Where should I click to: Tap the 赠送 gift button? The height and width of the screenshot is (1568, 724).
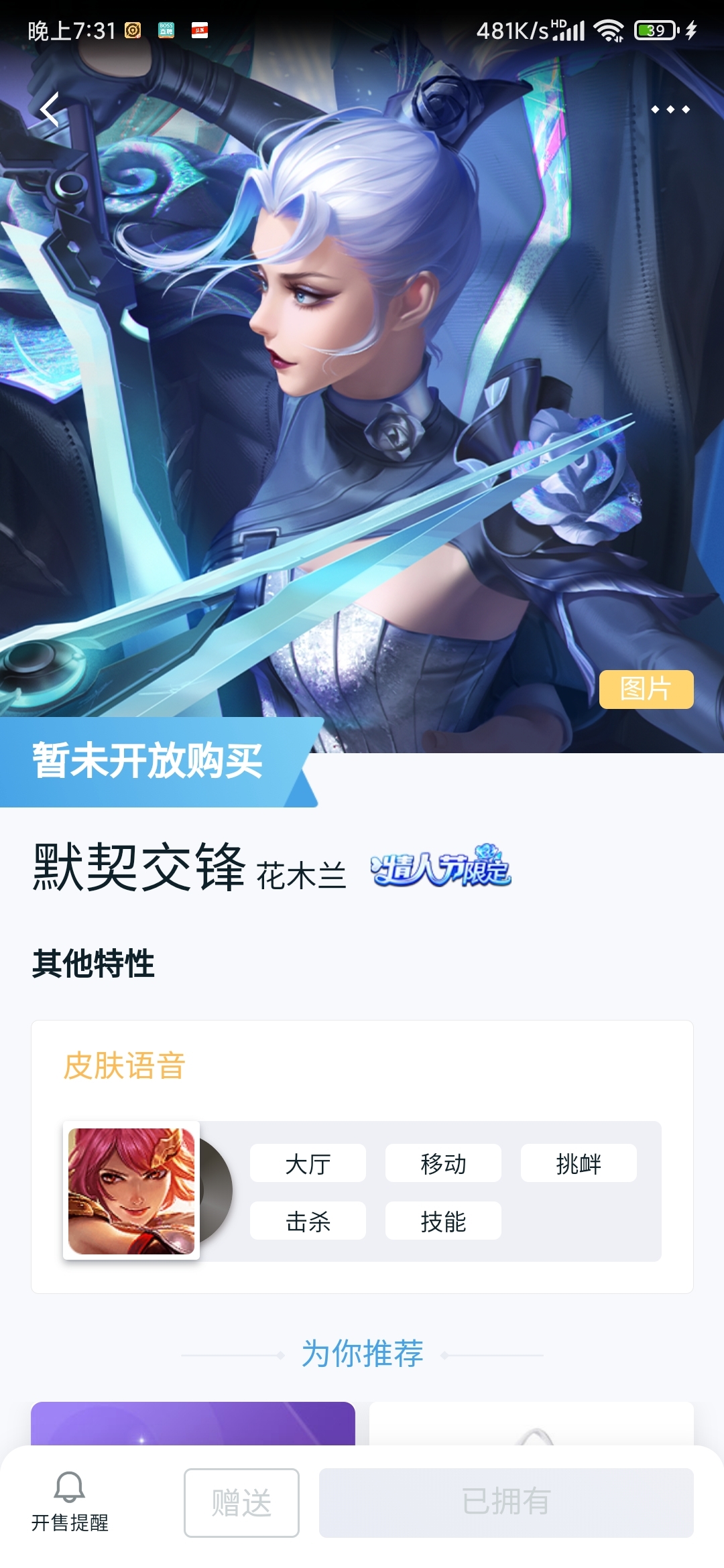pos(241,1502)
